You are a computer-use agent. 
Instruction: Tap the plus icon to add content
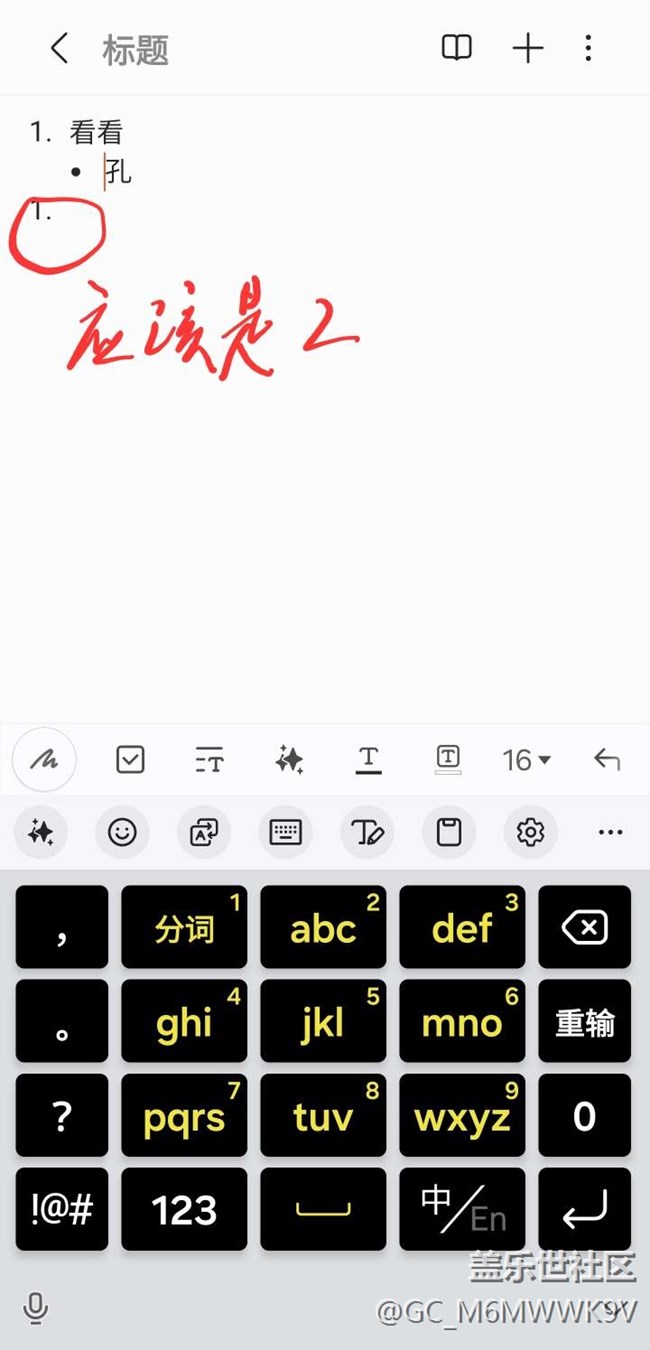527,48
